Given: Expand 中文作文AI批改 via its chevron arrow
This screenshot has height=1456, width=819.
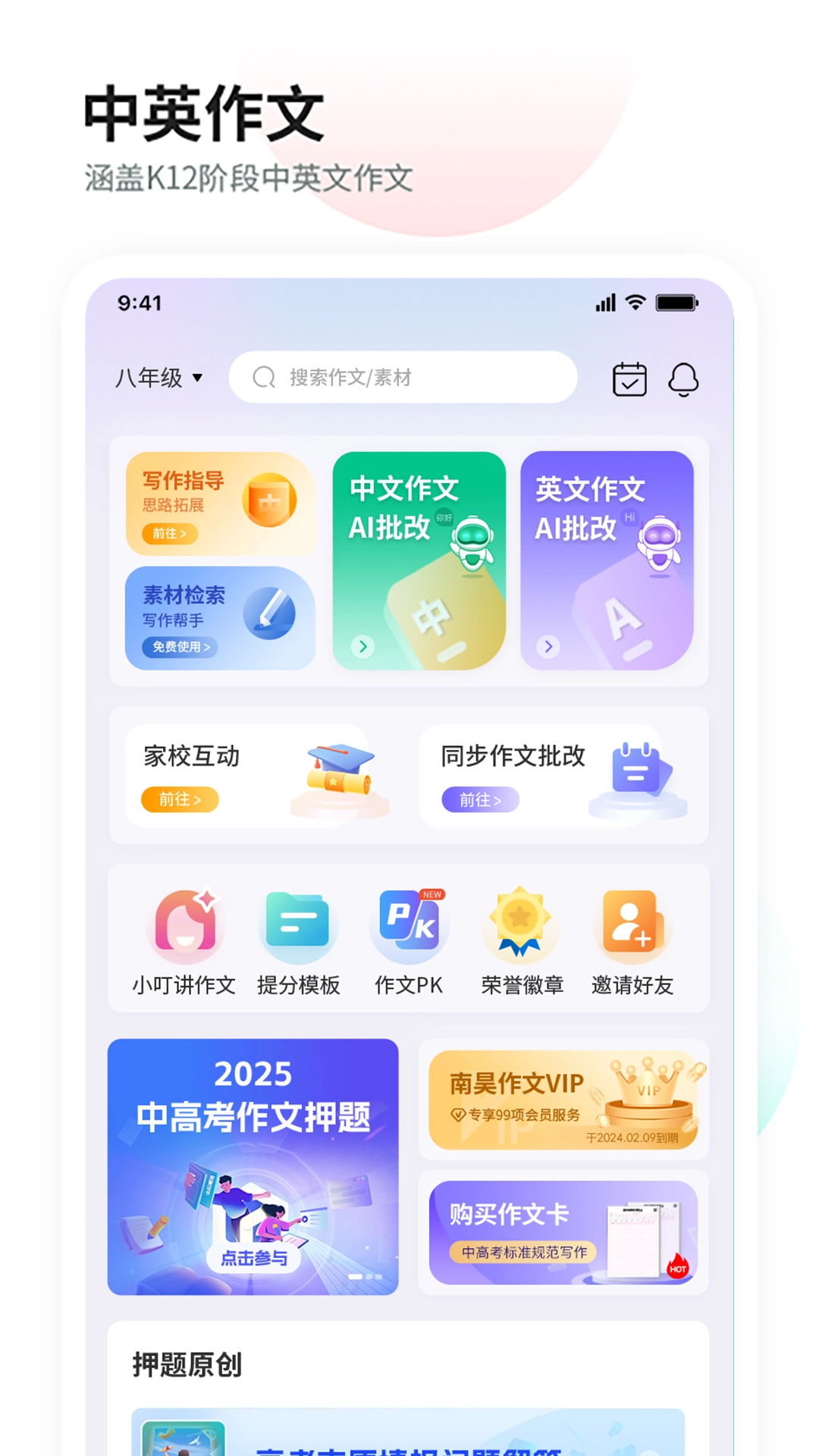Looking at the screenshot, I should pyautogui.click(x=363, y=647).
